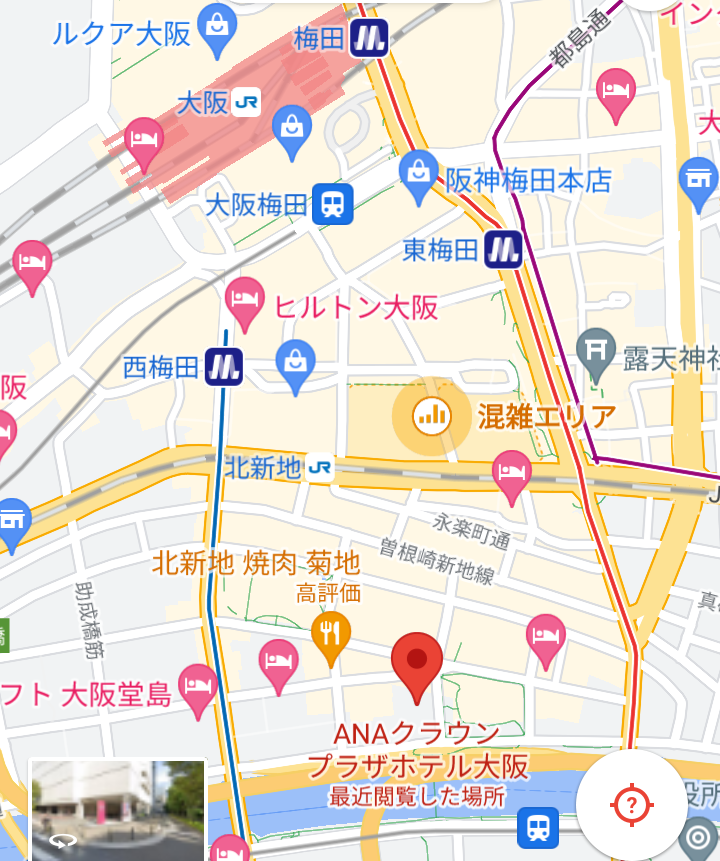720x861 pixels.
Task: Open the ルクア大阪 shopping marker
Action: (216, 28)
